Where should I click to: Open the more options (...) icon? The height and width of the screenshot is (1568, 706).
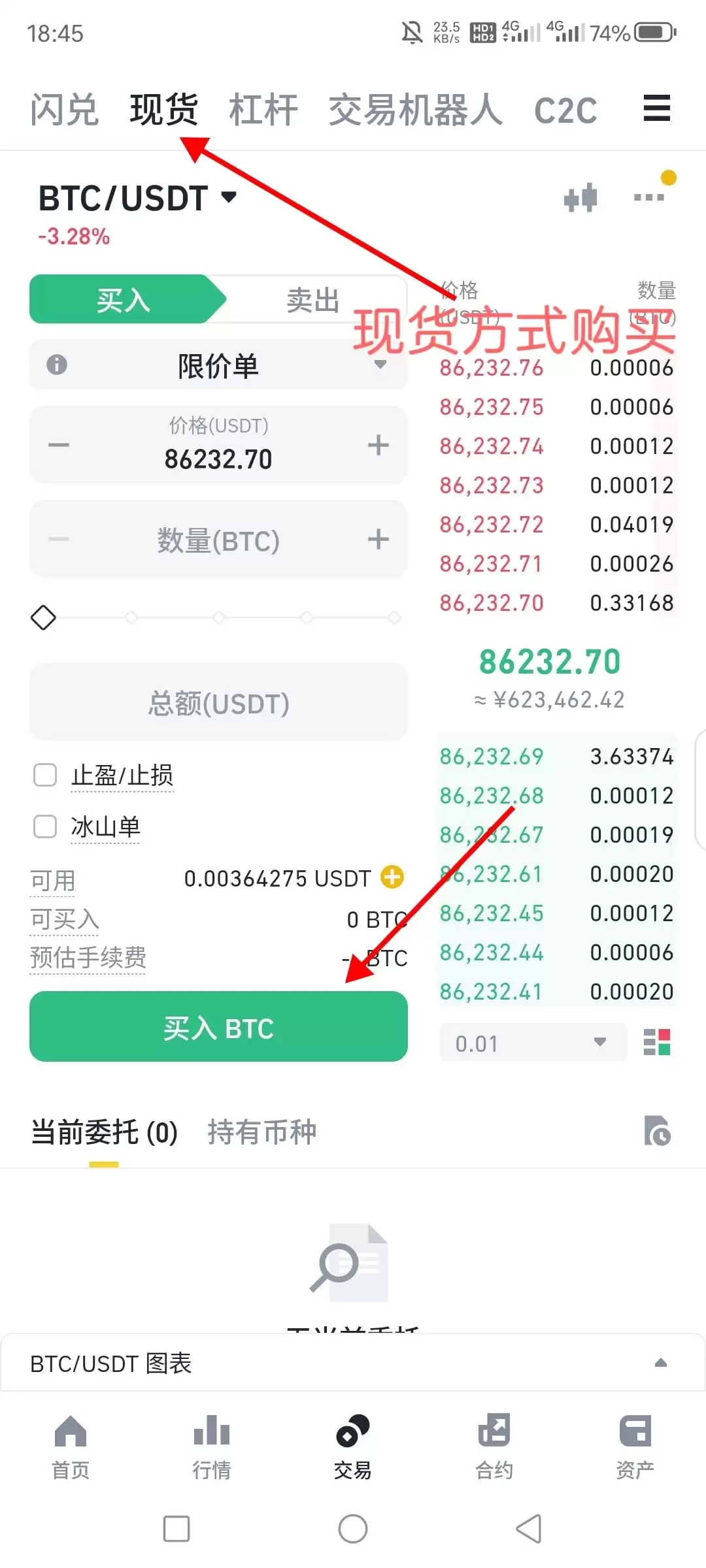(649, 198)
